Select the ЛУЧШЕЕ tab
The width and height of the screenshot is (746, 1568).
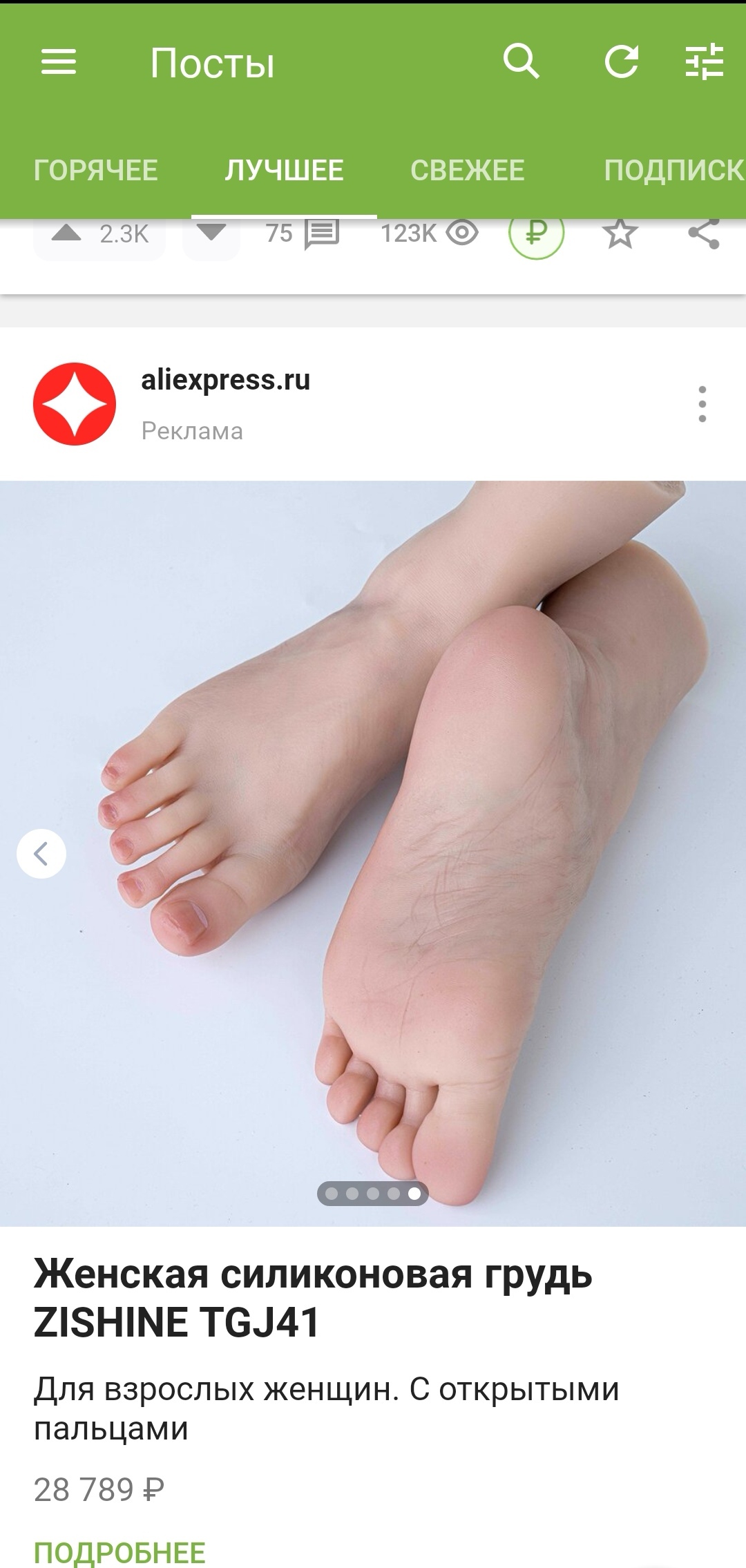pos(284,171)
